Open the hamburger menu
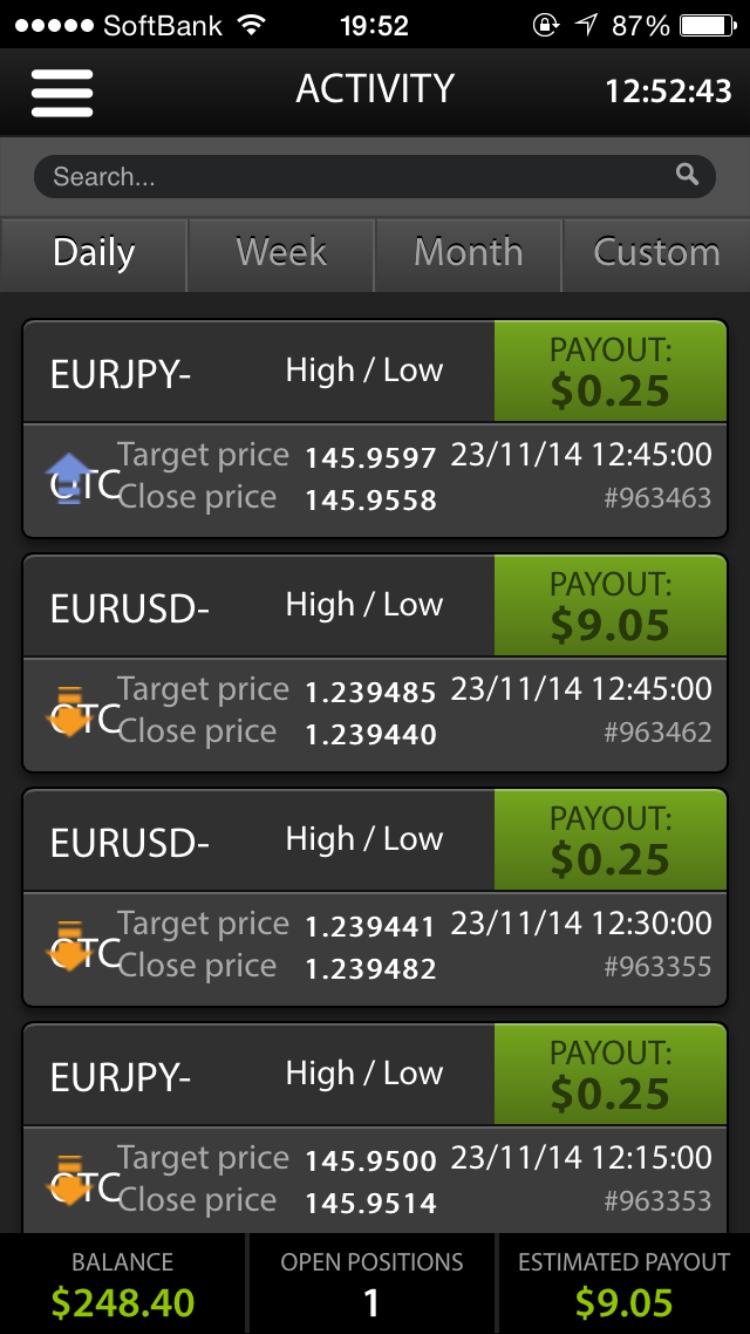 tap(62, 92)
